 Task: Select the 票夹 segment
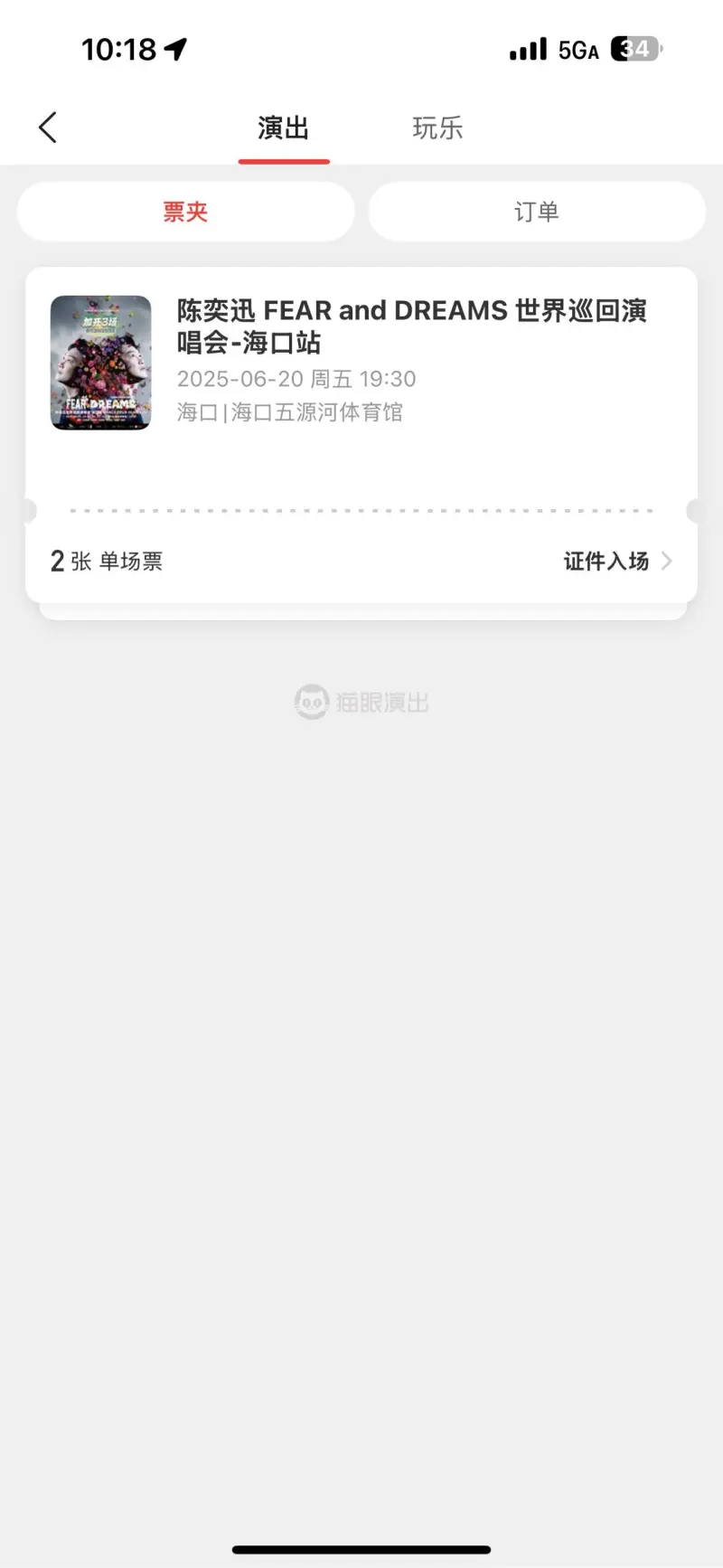pyautogui.click(x=185, y=212)
